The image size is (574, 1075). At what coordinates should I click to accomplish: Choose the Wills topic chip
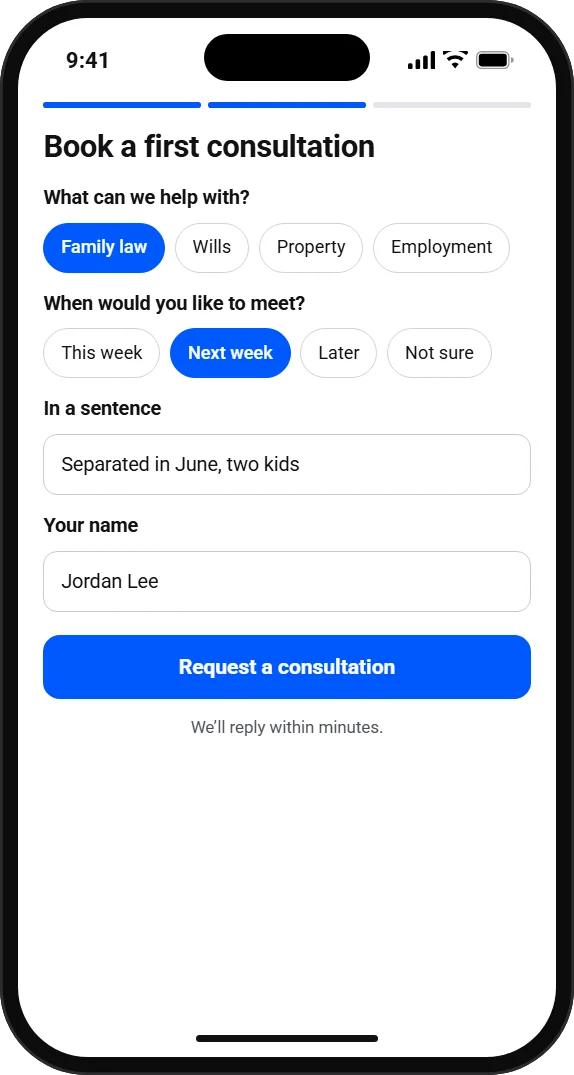pyautogui.click(x=212, y=247)
